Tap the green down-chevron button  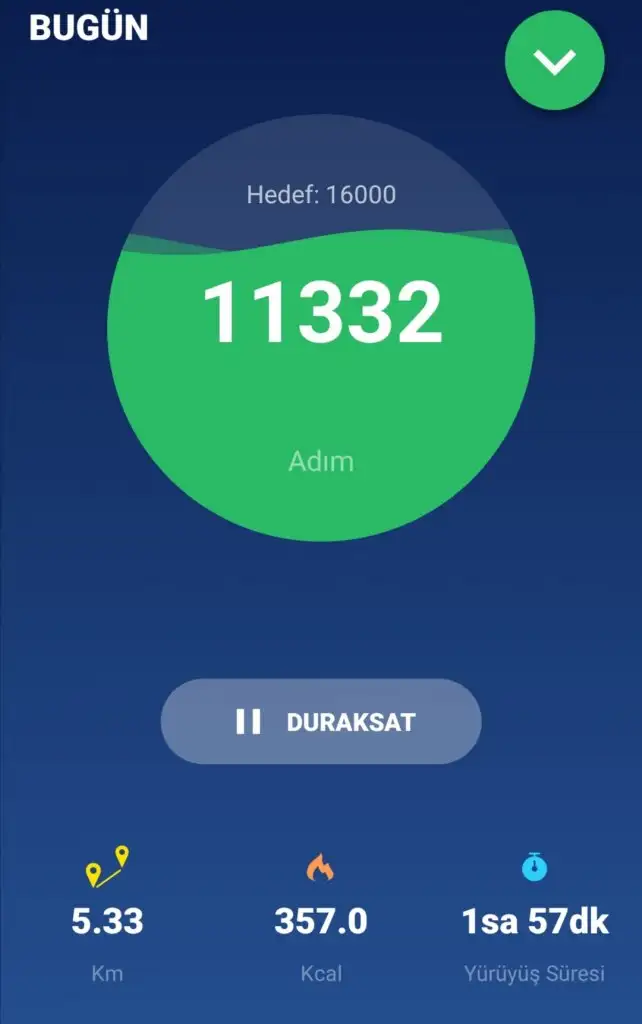554,62
